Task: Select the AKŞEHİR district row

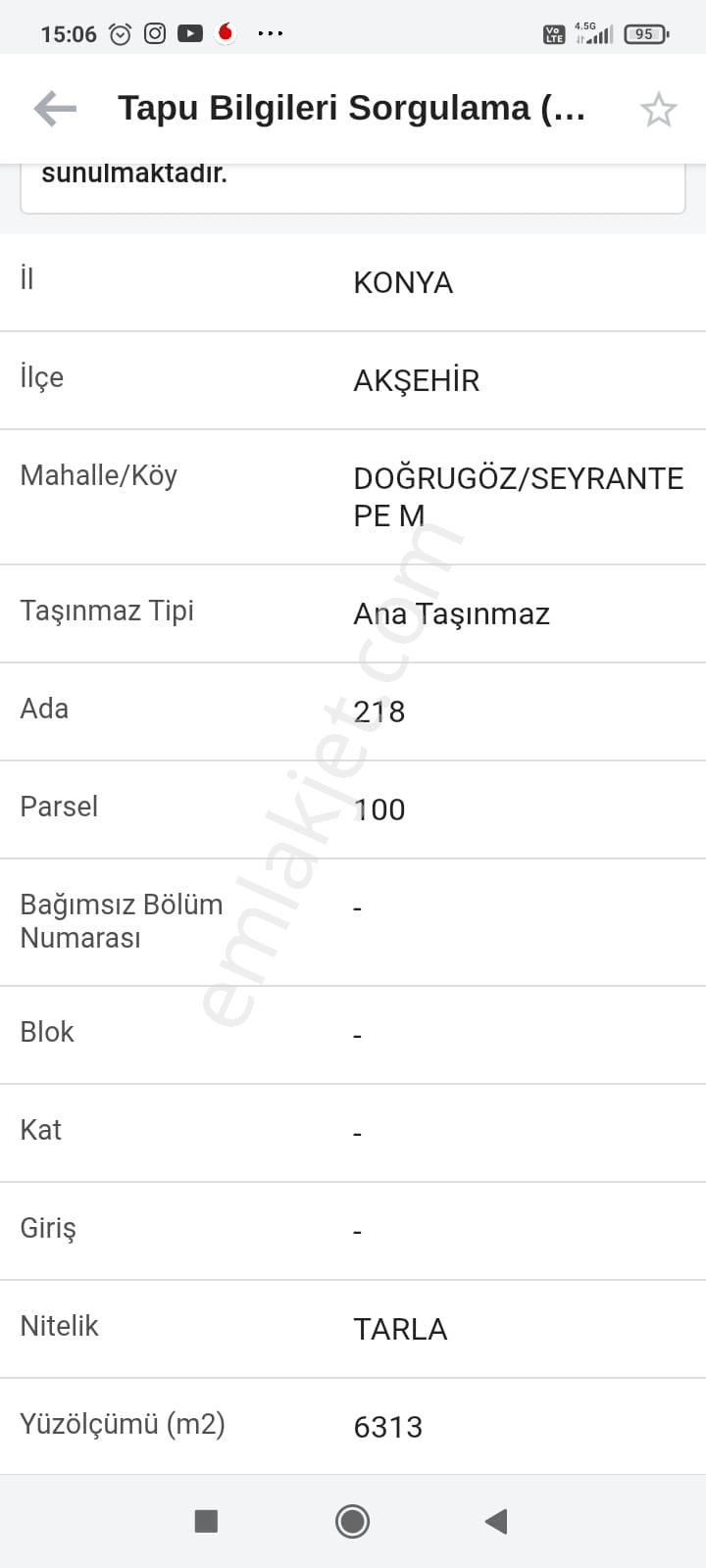Action: click(417, 380)
